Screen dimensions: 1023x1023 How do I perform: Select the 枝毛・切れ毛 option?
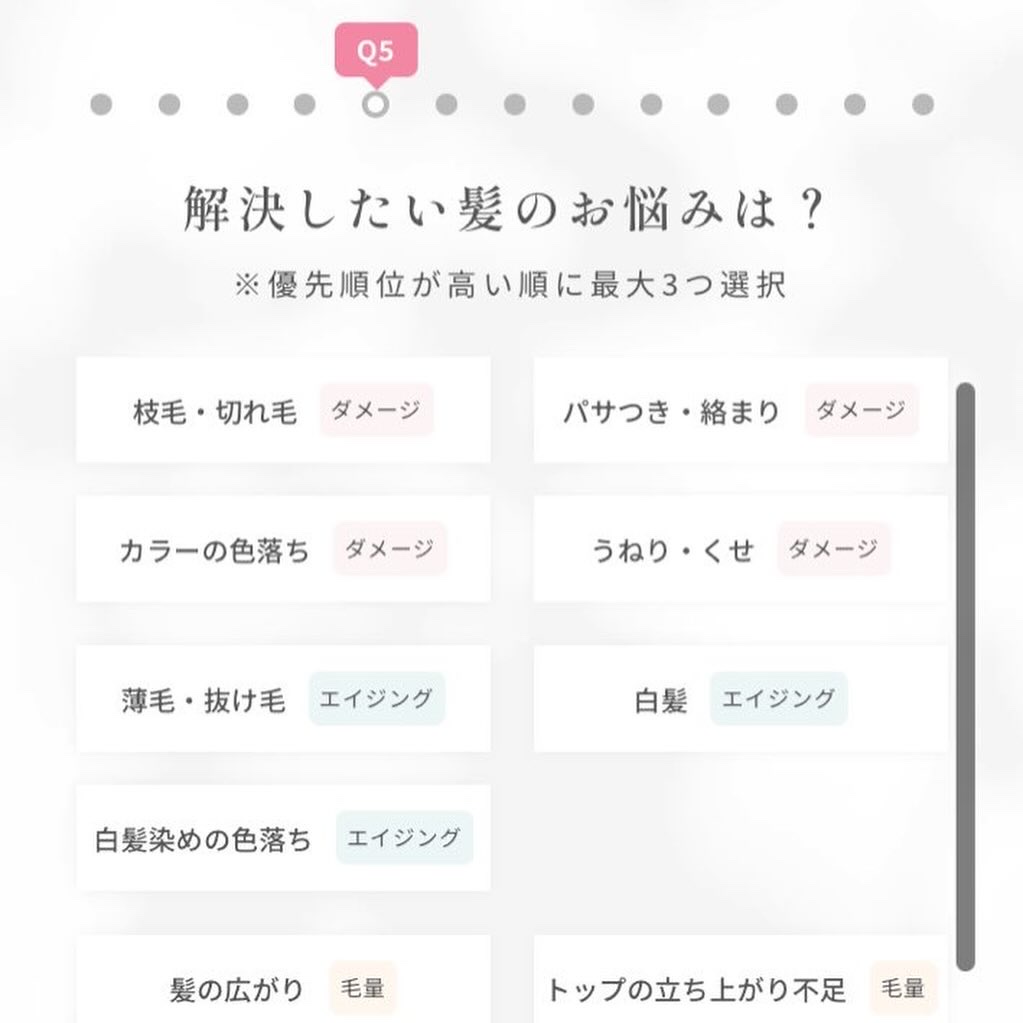pos(283,410)
